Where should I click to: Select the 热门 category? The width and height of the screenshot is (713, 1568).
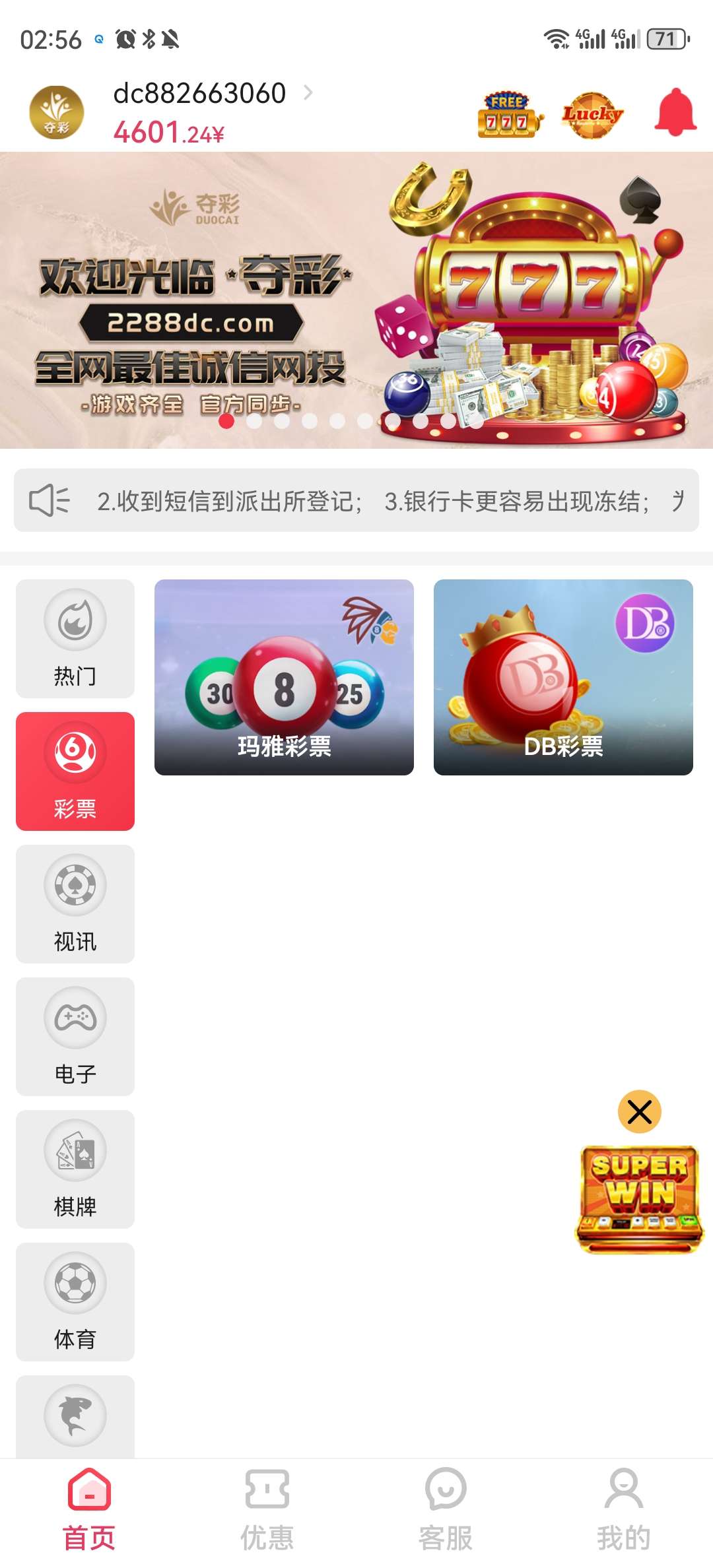point(75,638)
